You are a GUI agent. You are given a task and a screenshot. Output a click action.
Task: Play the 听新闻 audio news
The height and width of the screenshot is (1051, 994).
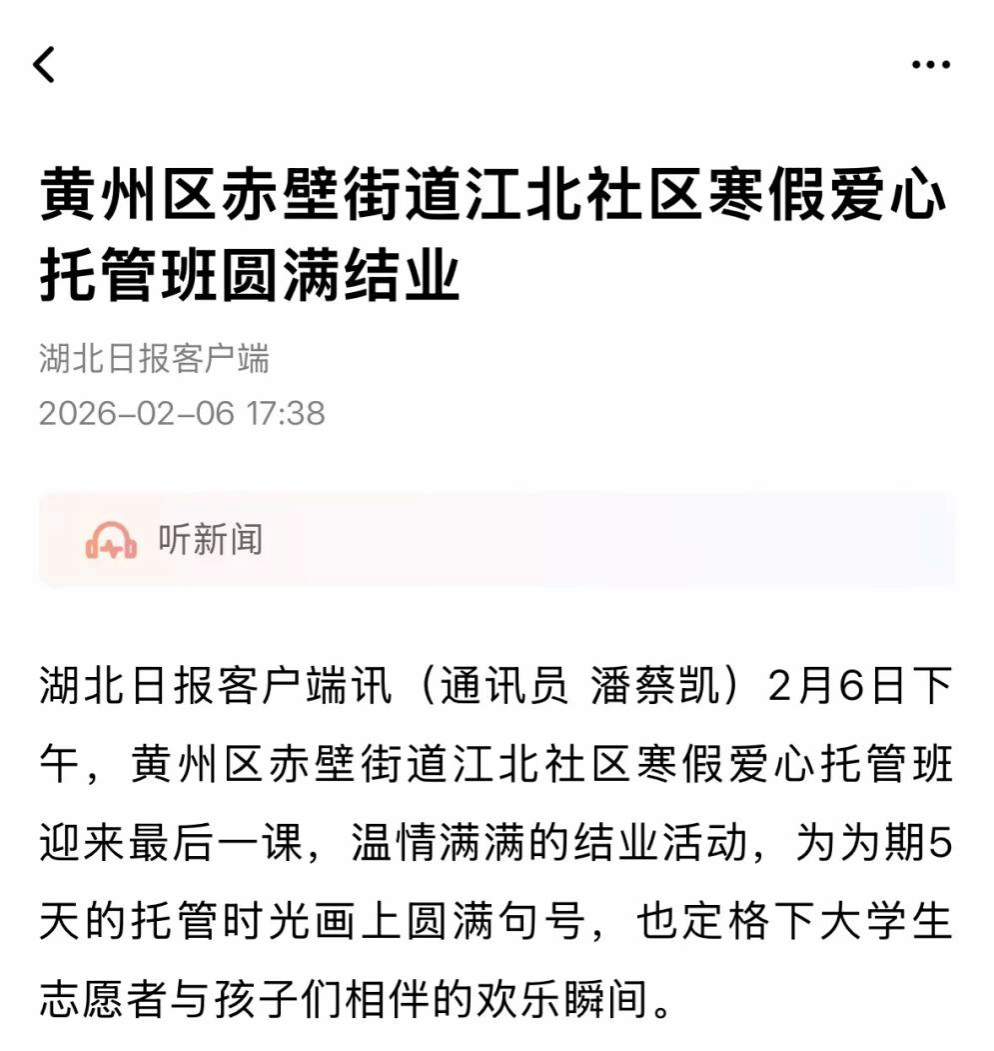coord(175,540)
